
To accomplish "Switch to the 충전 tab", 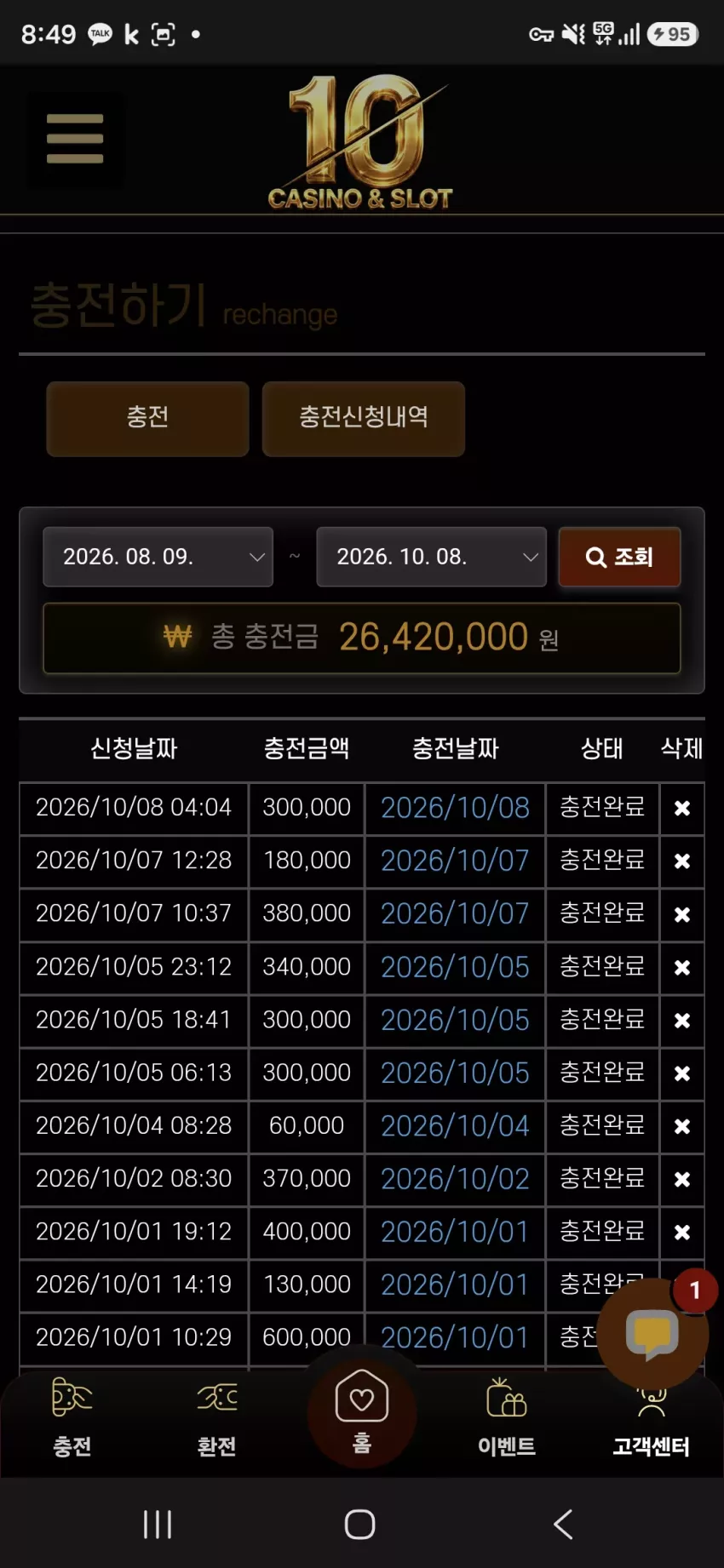I will 147,418.
